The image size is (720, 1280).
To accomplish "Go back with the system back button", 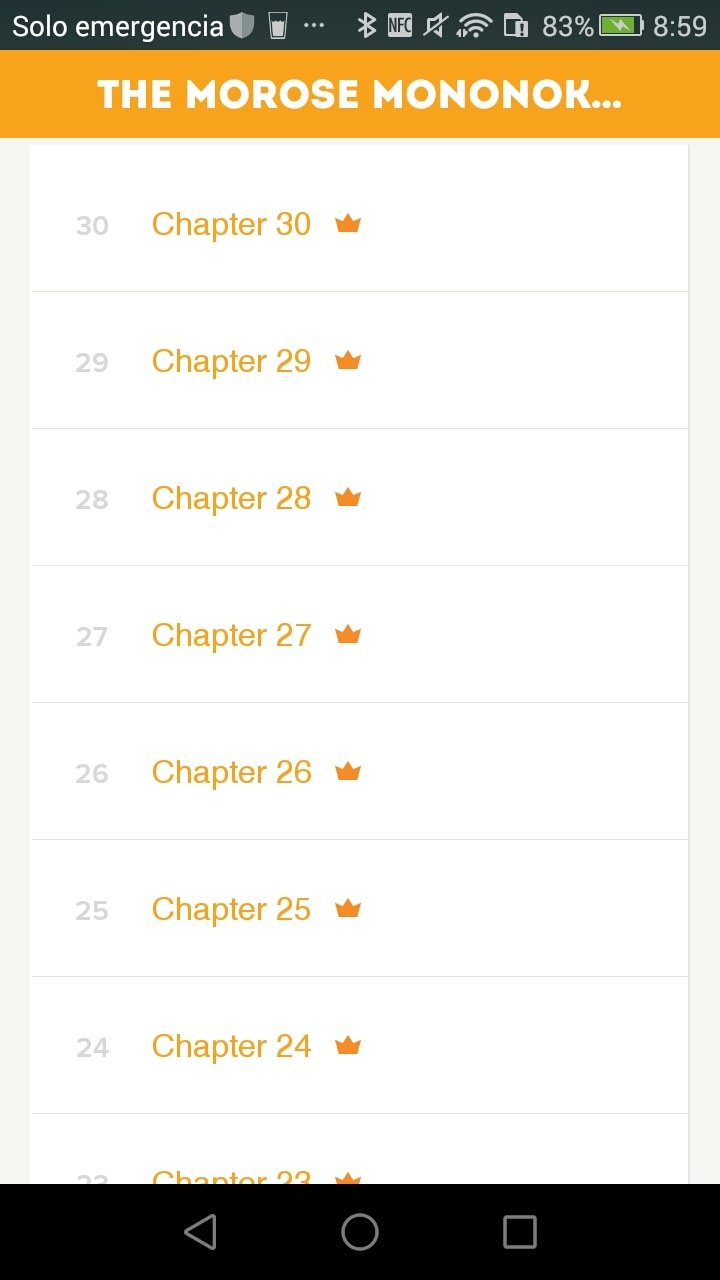I will point(200,1232).
